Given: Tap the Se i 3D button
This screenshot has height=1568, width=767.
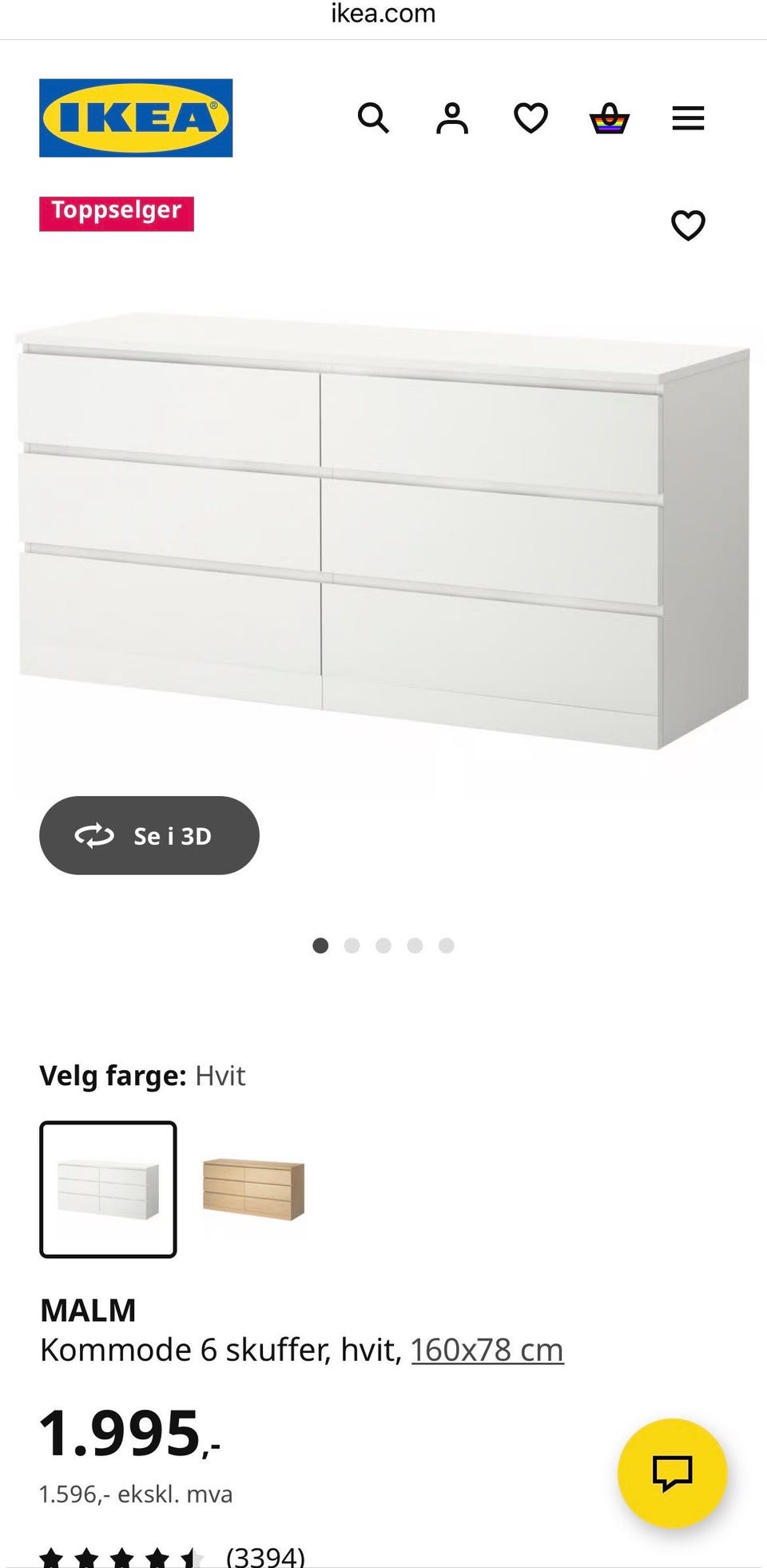Looking at the screenshot, I should [x=149, y=835].
